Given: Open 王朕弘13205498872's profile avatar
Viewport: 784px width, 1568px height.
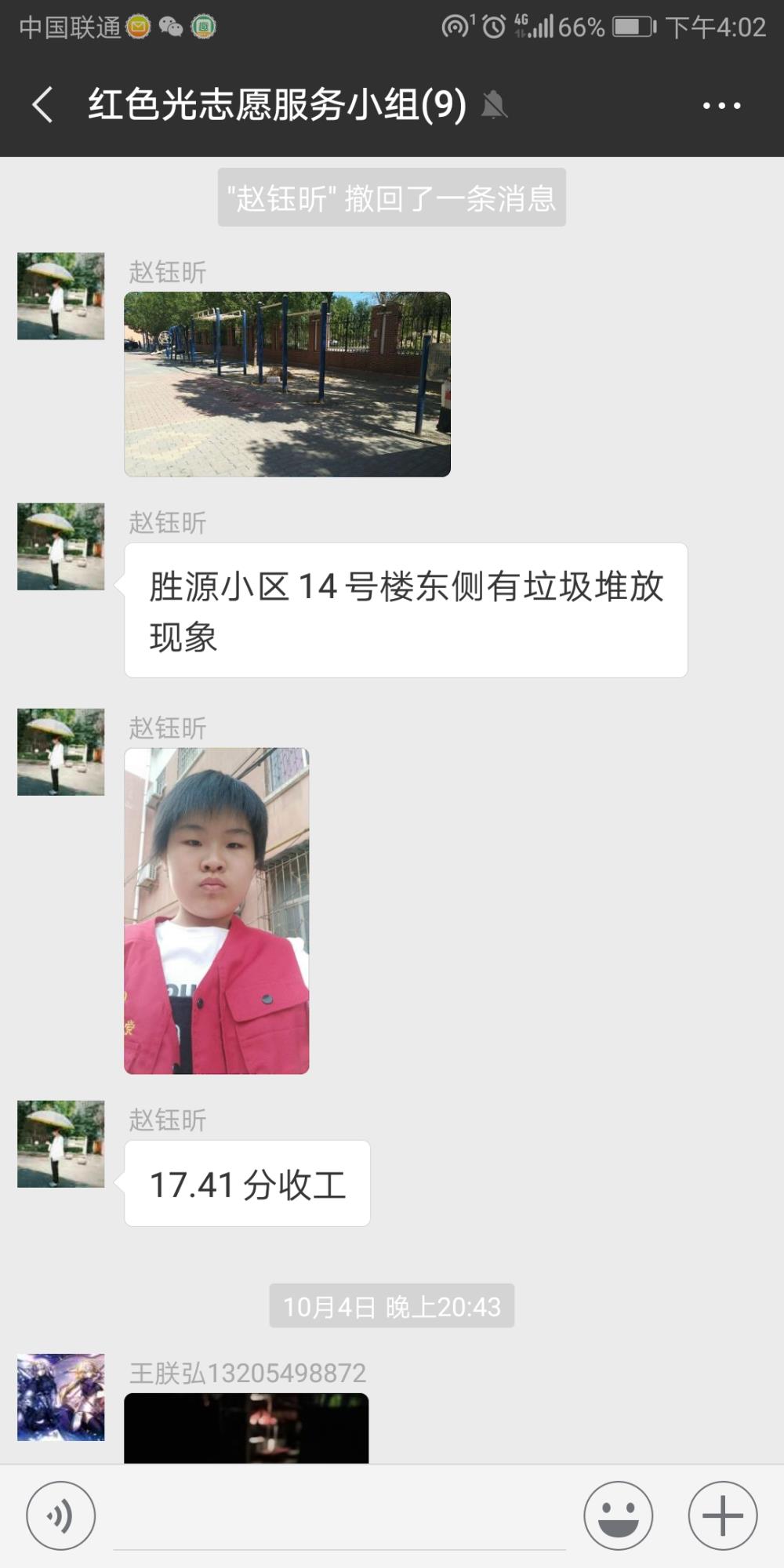Looking at the screenshot, I should tap(61, 1397).
